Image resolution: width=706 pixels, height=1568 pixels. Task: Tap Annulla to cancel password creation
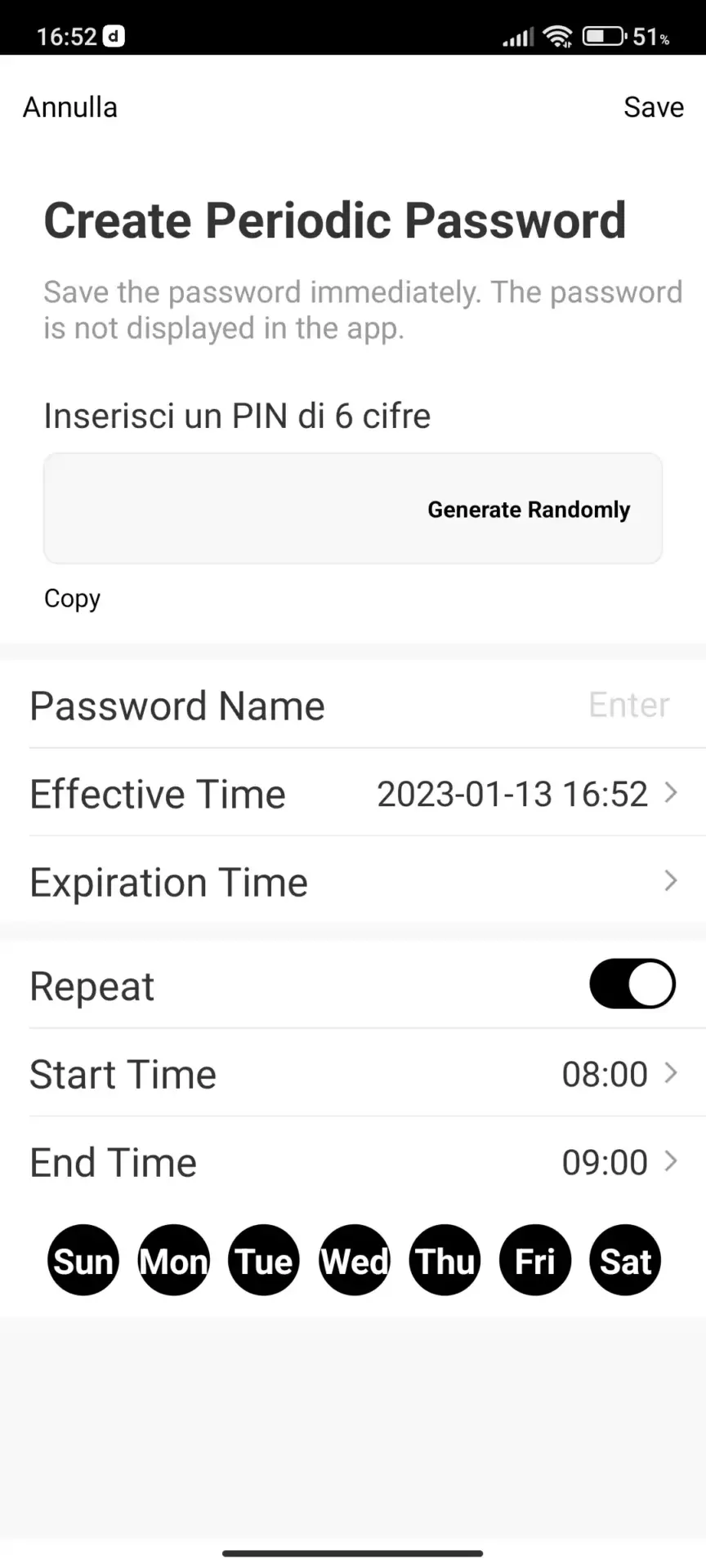70,107
